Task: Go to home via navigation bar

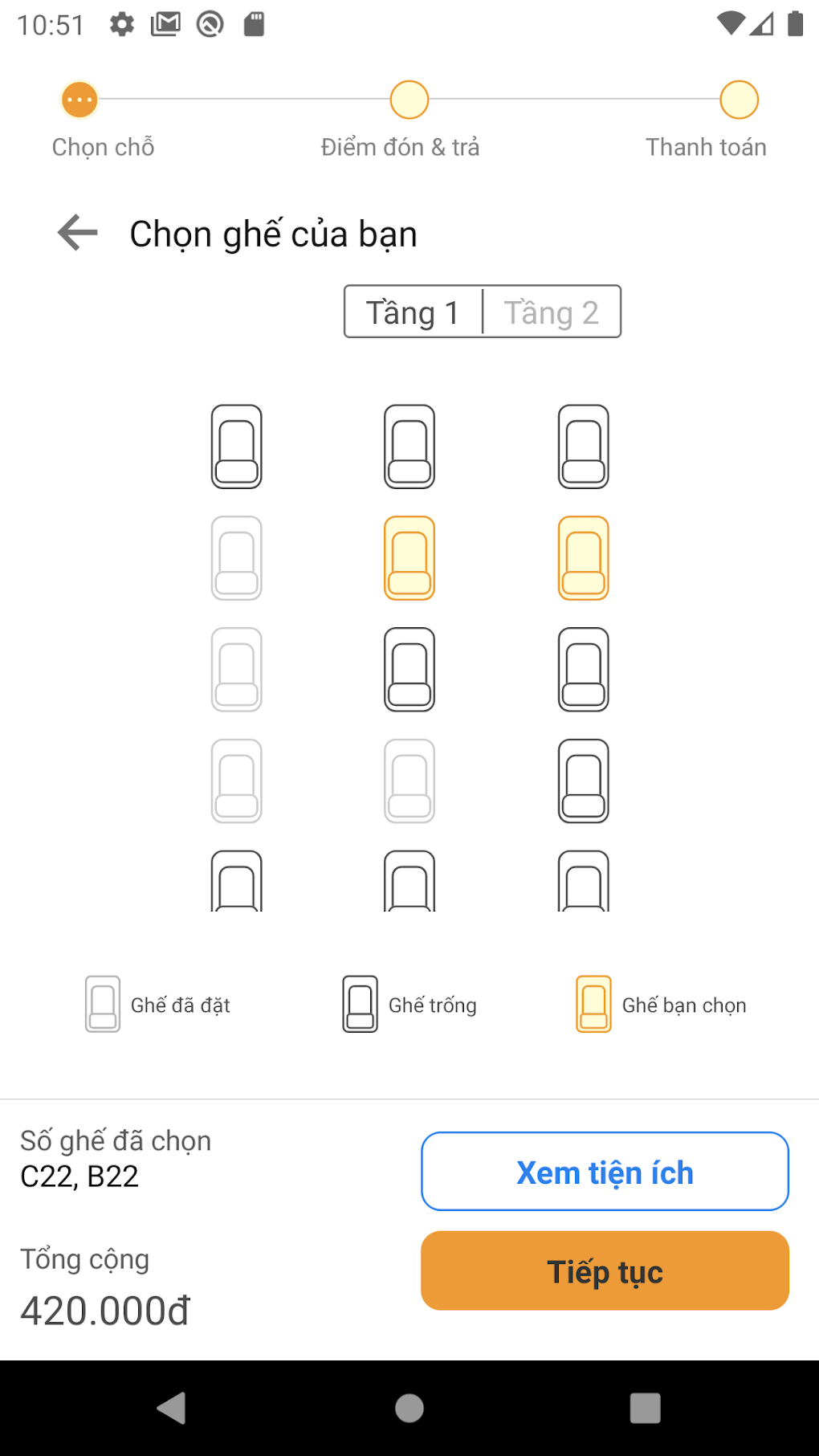Action: 409,1408
